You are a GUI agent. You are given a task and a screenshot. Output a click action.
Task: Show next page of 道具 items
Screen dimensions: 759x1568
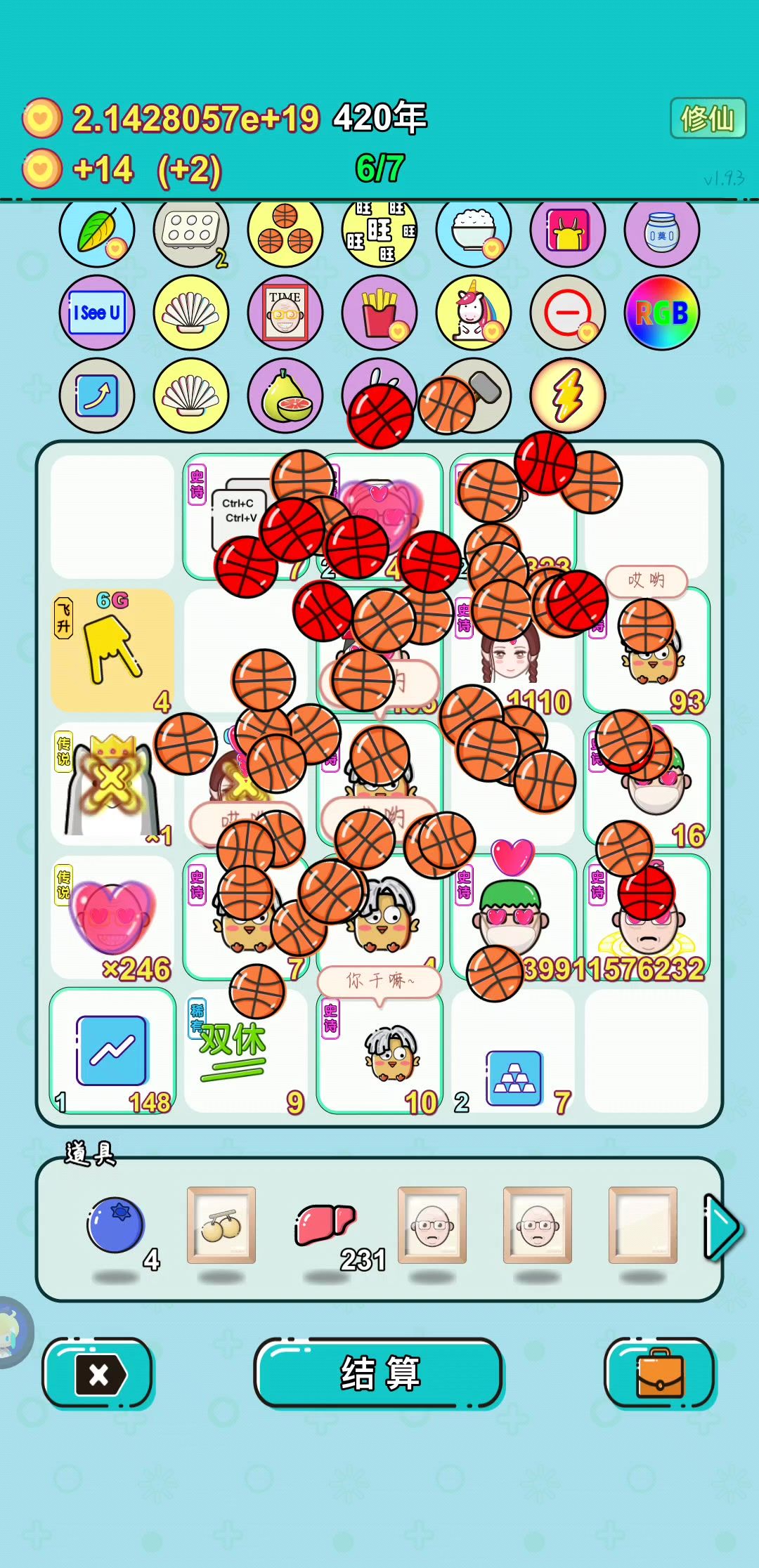(x=722, y=1228)
